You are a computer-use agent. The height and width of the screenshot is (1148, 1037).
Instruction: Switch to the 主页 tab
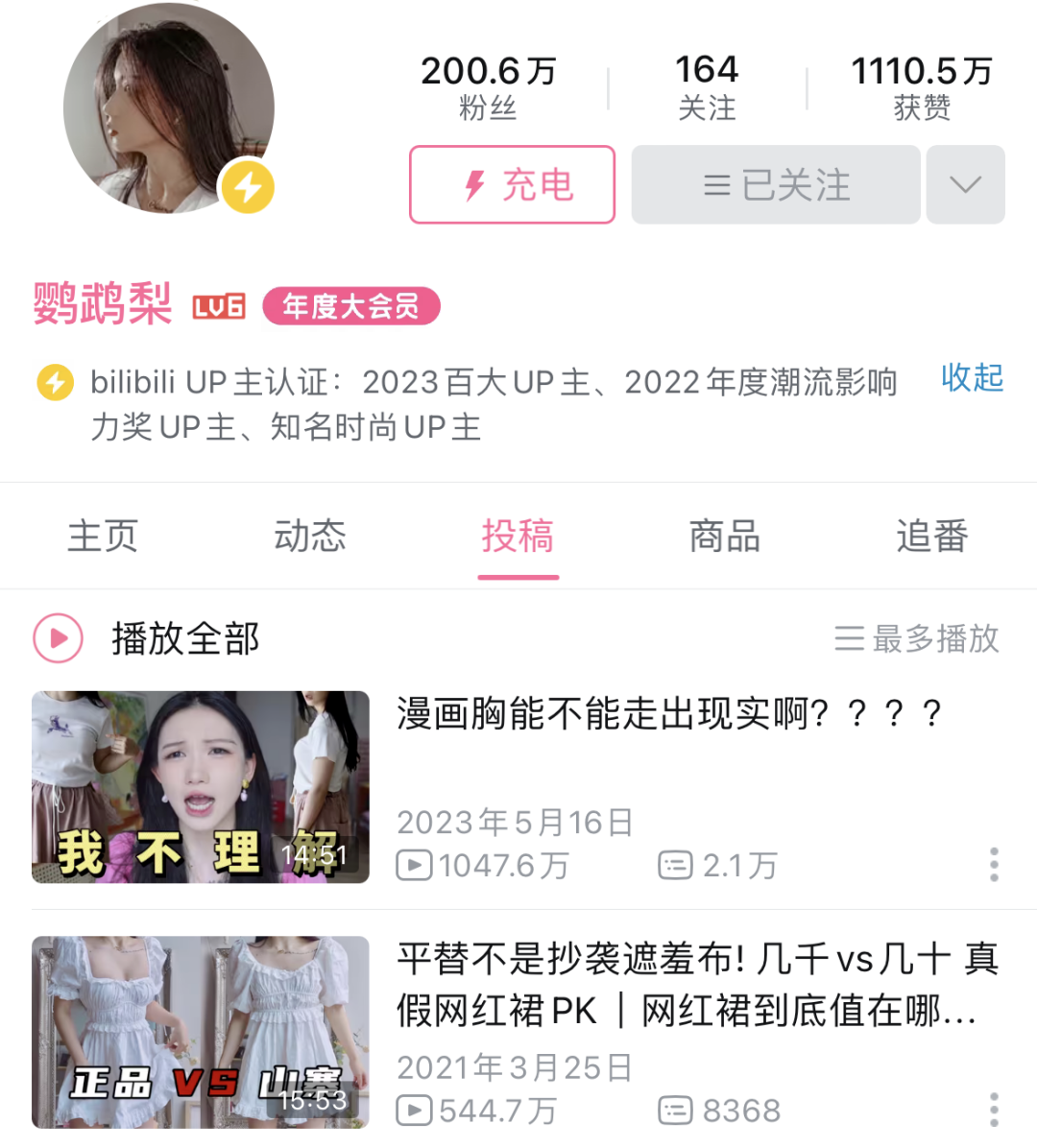click(103, 536)
